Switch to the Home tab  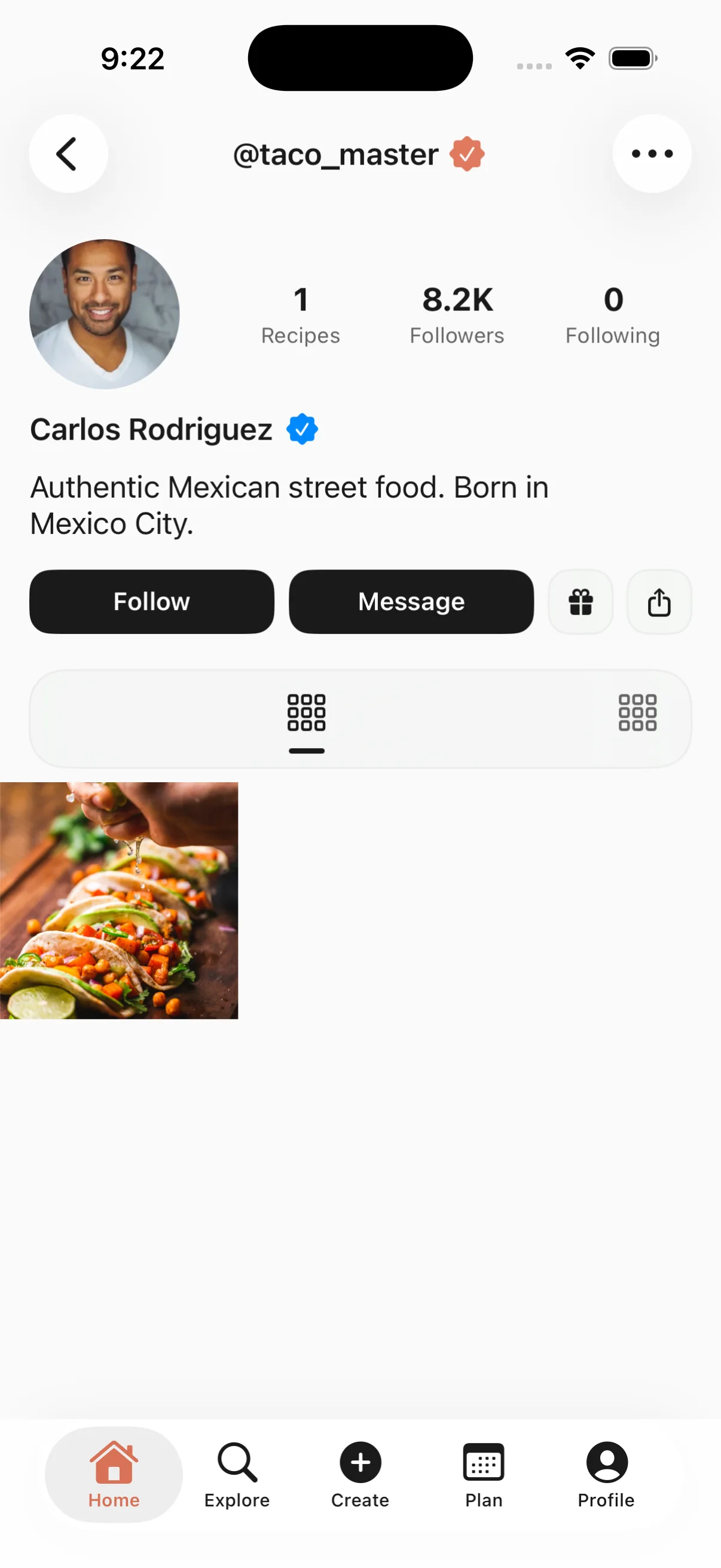point(113,1473)
